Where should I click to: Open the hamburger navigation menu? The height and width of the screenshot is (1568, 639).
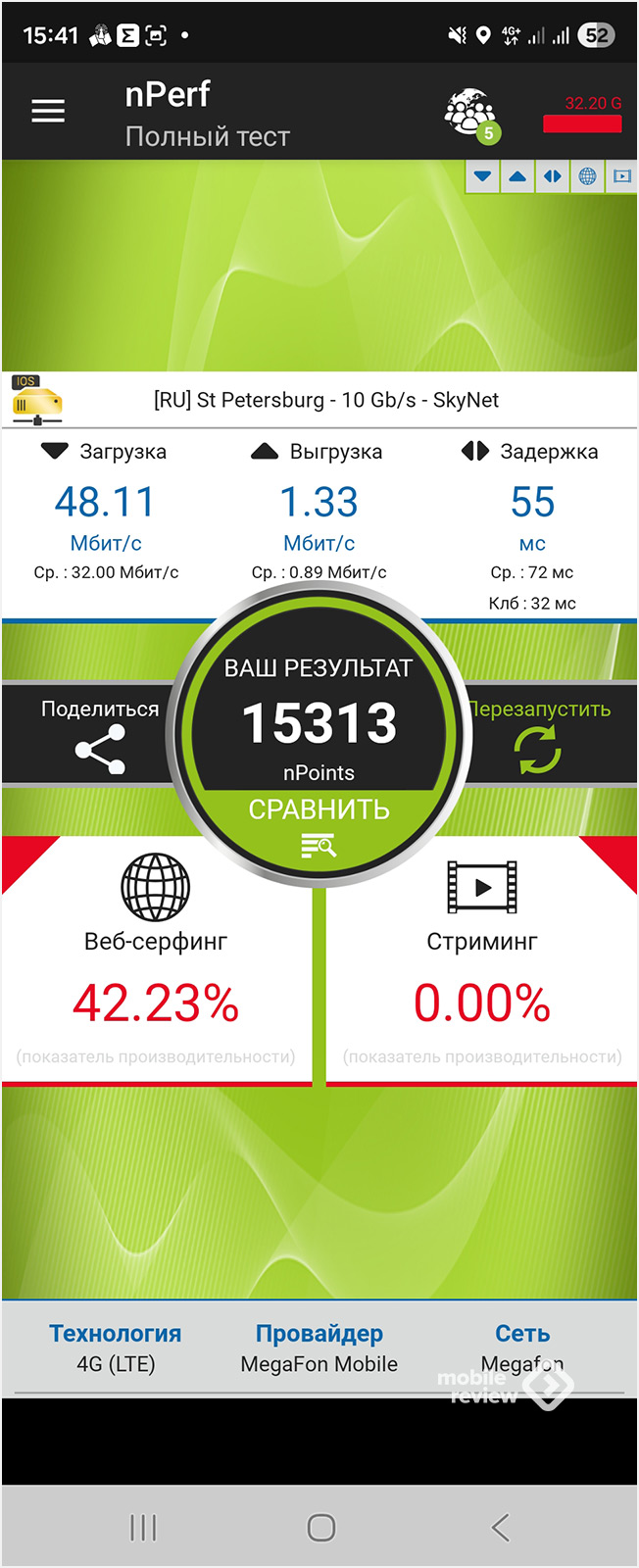[48, 111]
